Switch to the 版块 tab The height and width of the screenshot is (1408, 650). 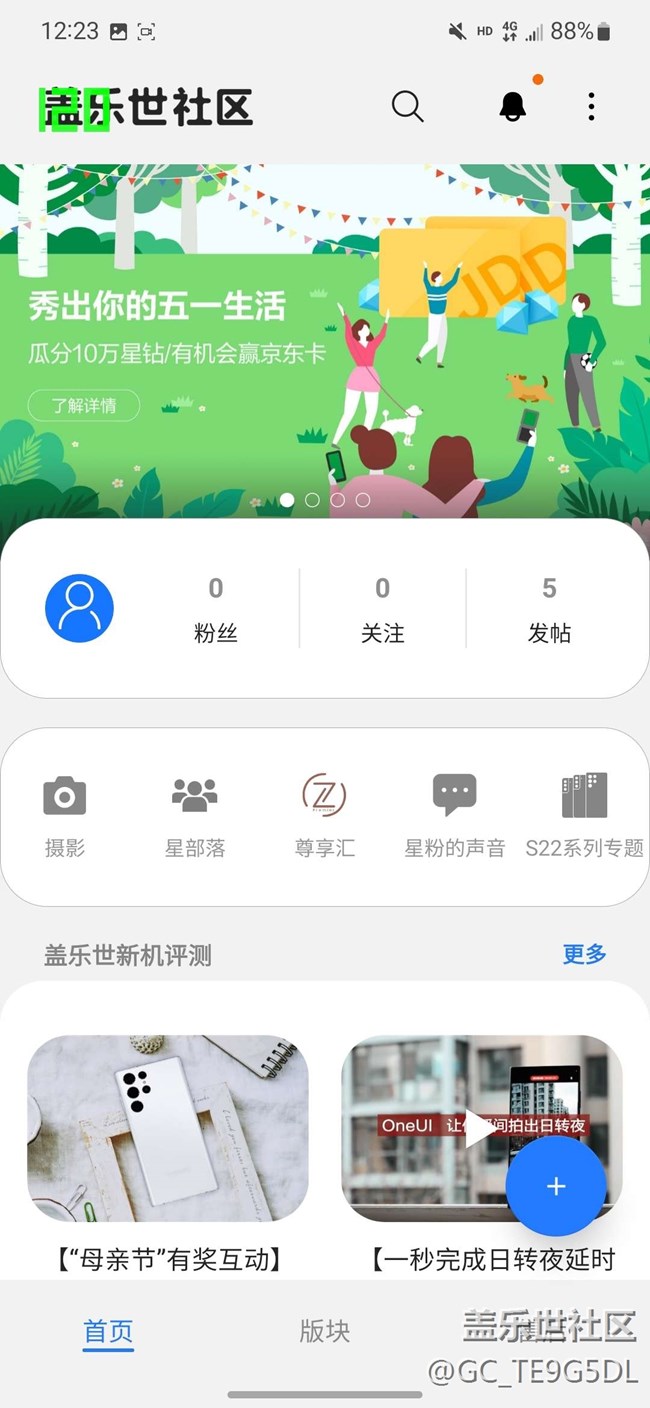pos(325,1332)
